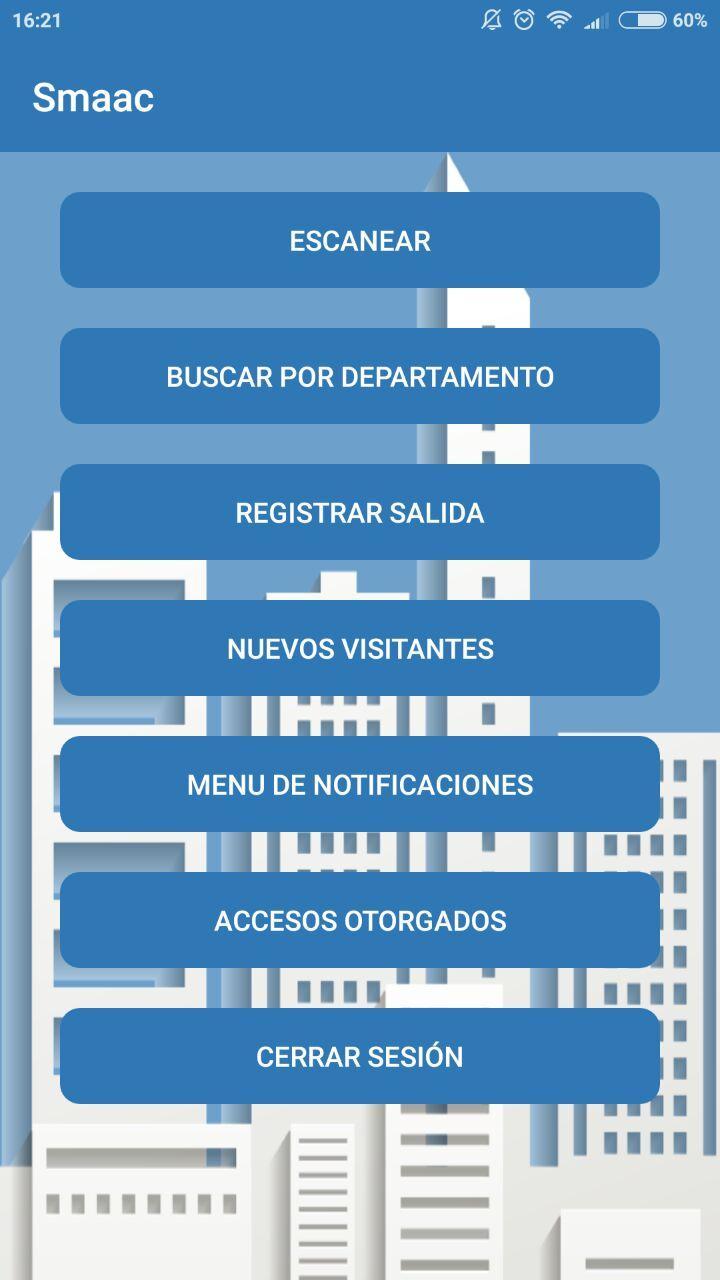Viewport: 720px width, 1280px height.
Task: View ACCESOS OTORGADOS
Action: 360,920
